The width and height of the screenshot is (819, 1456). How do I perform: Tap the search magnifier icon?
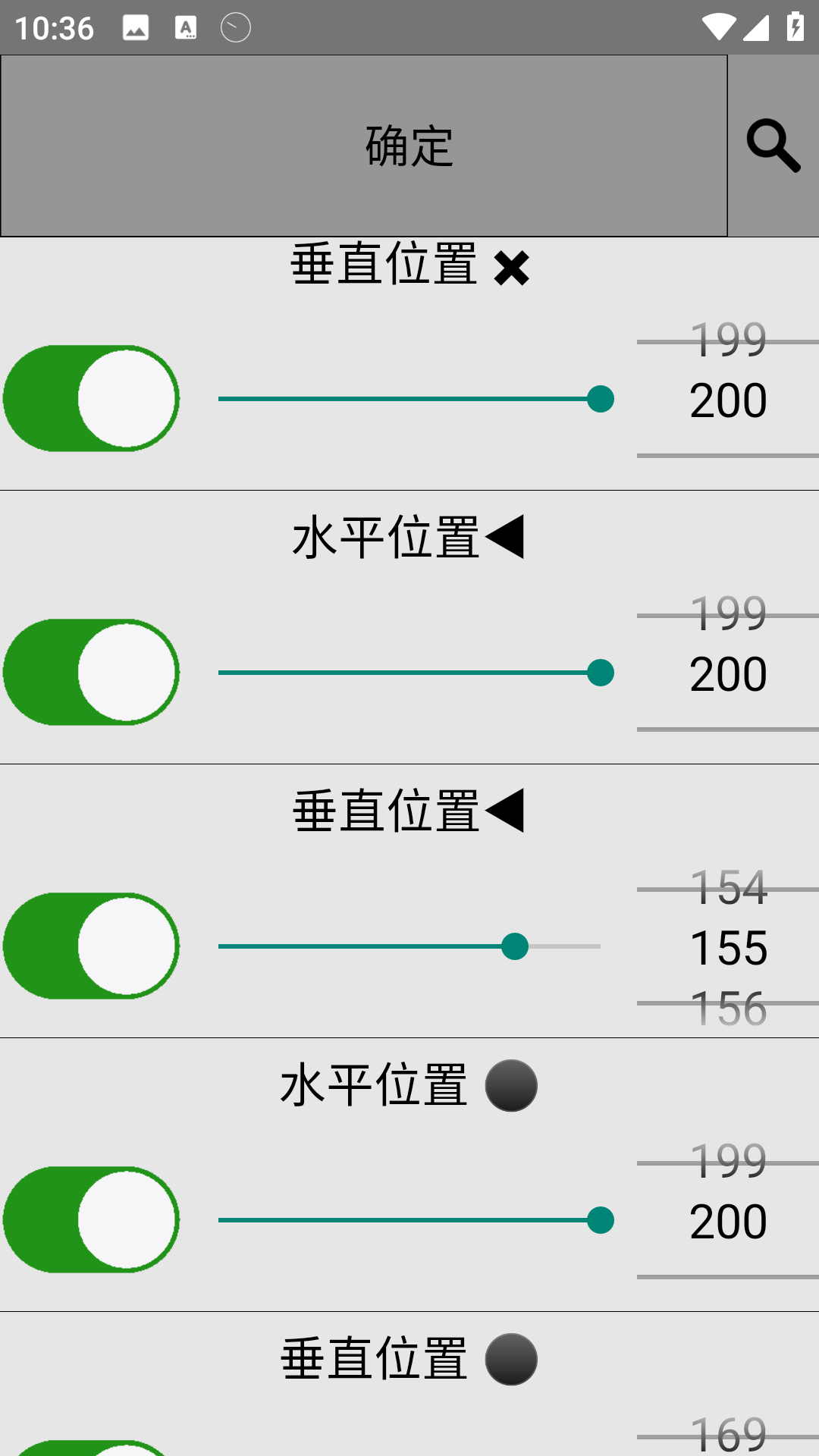click(773, 146)
